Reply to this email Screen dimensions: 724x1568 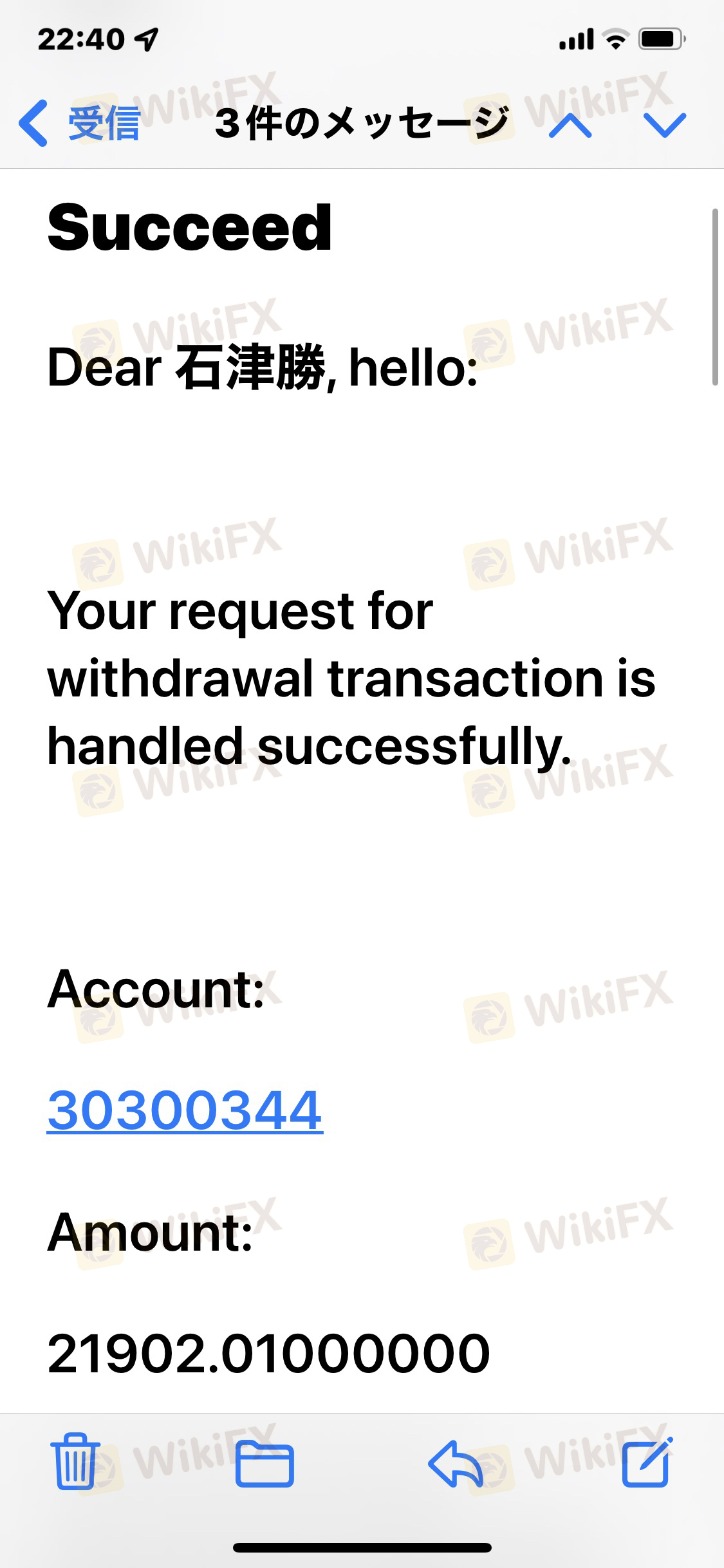pos(456,1464)
